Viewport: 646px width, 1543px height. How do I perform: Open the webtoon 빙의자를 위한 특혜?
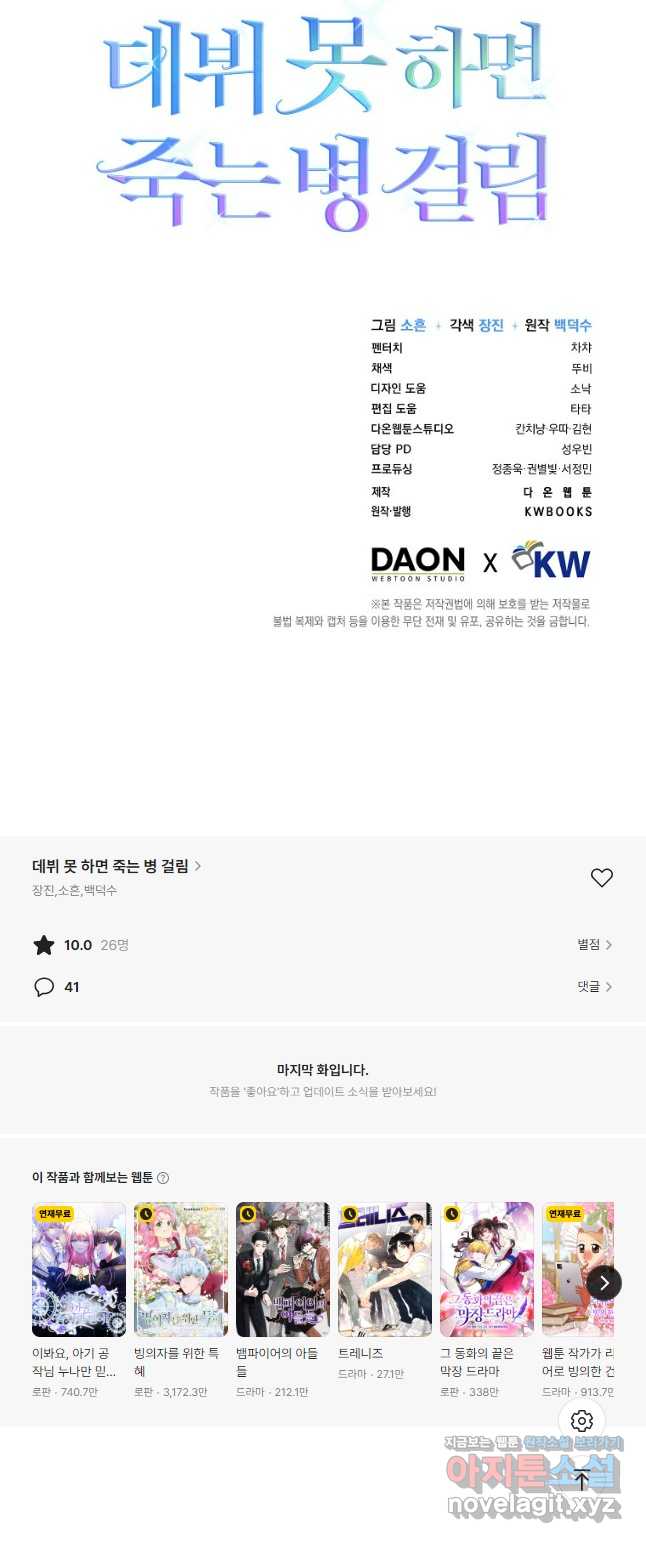point(181,1269)
